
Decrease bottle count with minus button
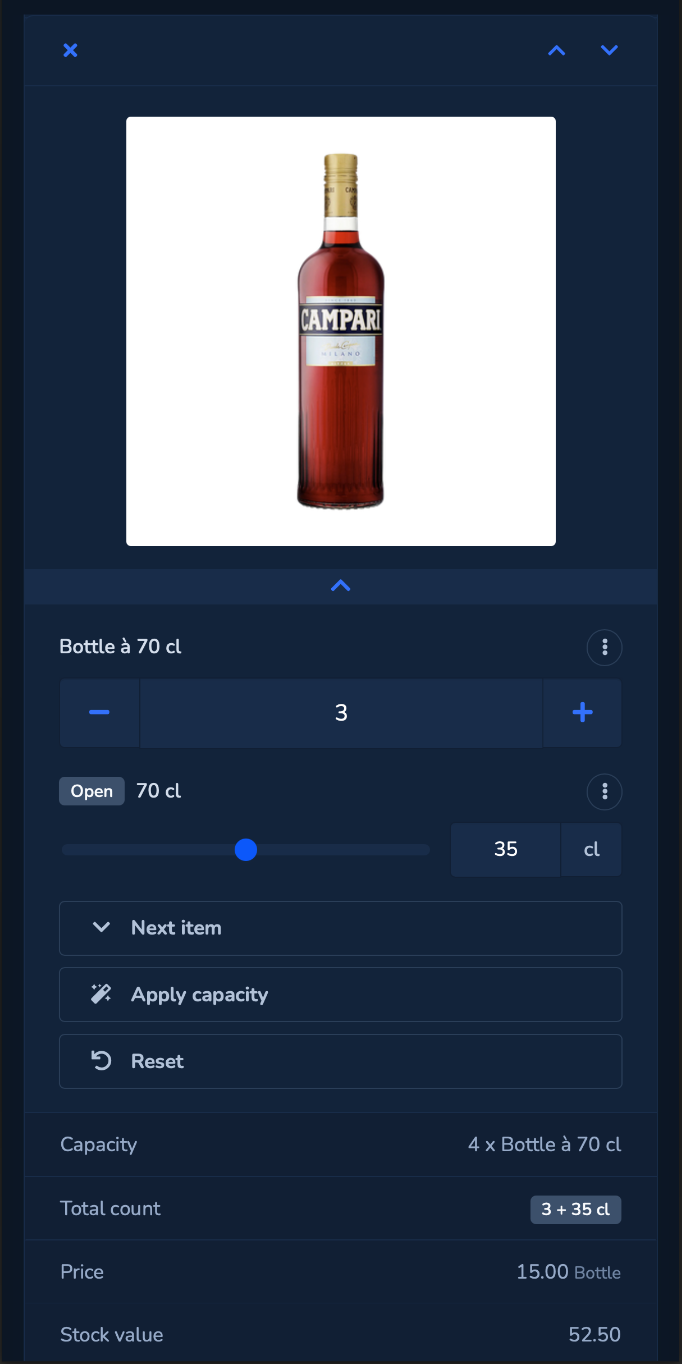coord(99,713)
